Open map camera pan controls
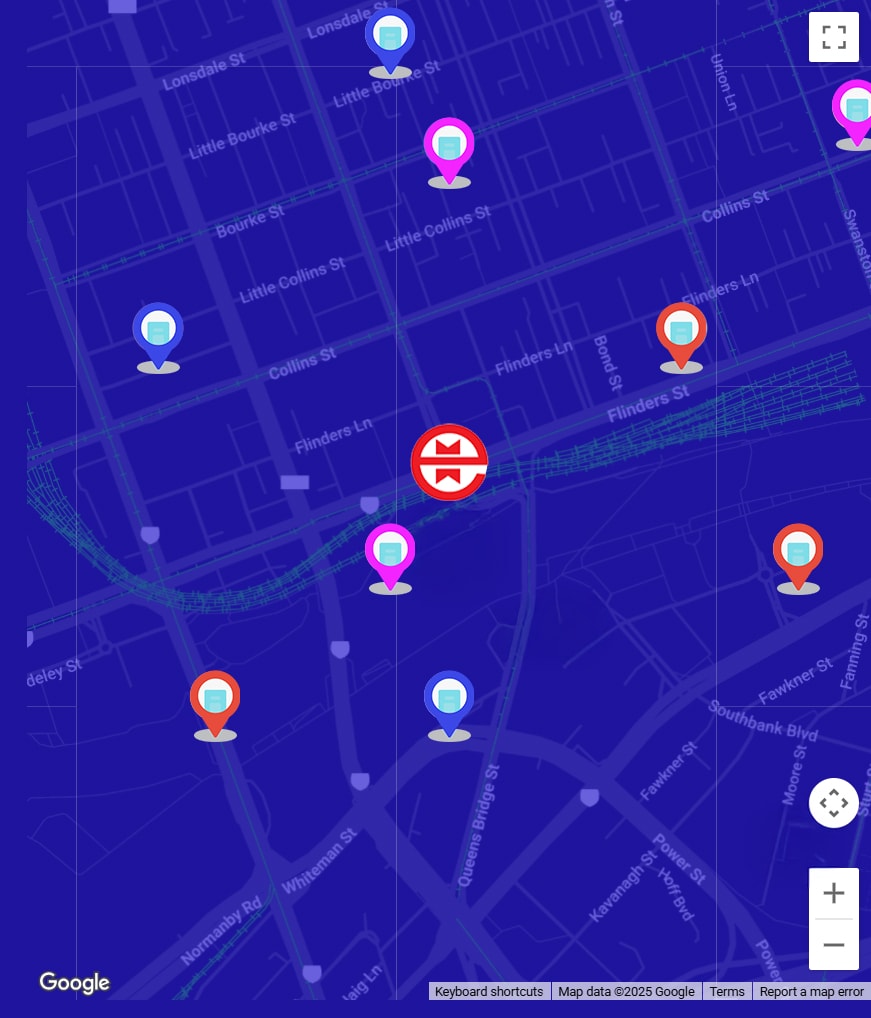This screenshot has width=871, height=1018. point(833,803)
